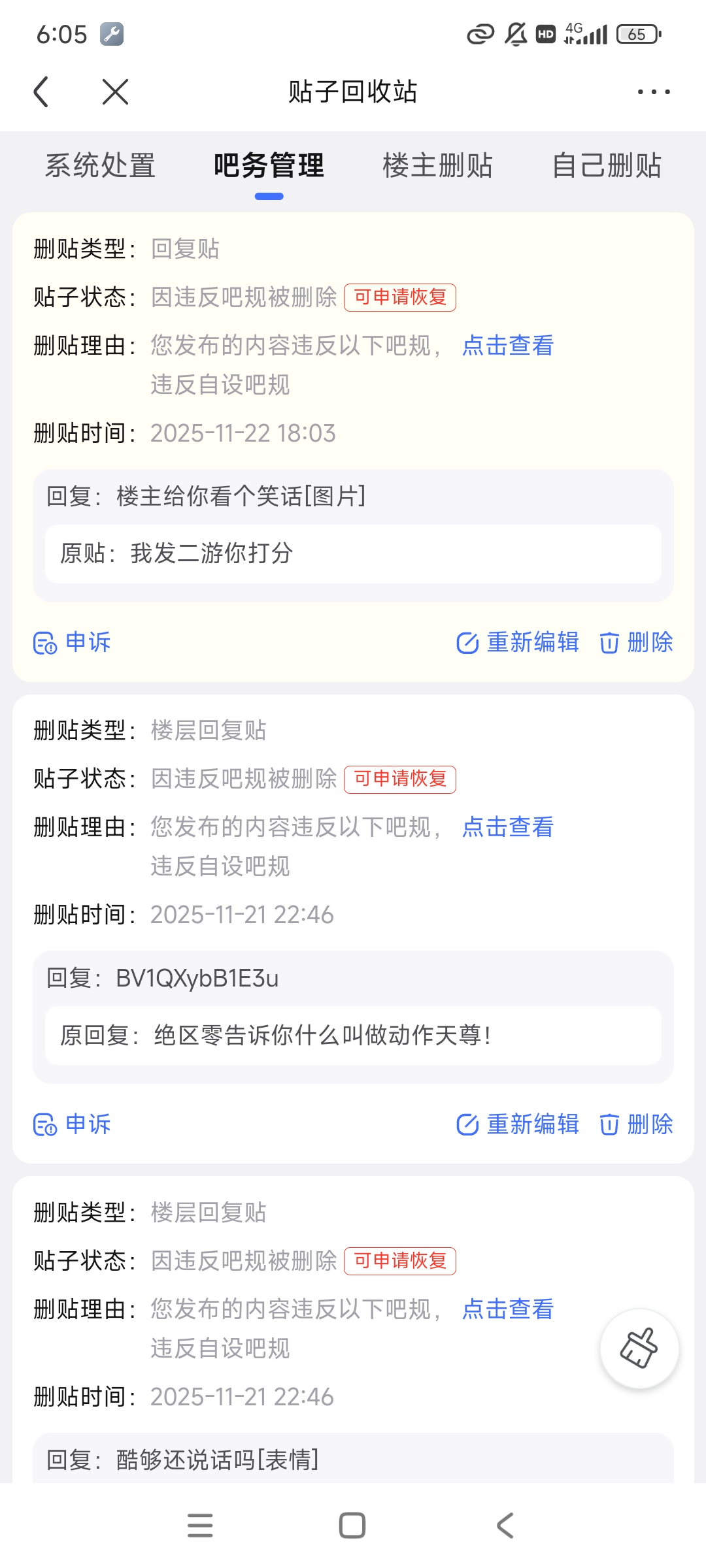Viewport: 706px width, 1568px height.
Task: Tap 删除 for the 楼主给你看个笑话 reply
Action: (636, 642)
